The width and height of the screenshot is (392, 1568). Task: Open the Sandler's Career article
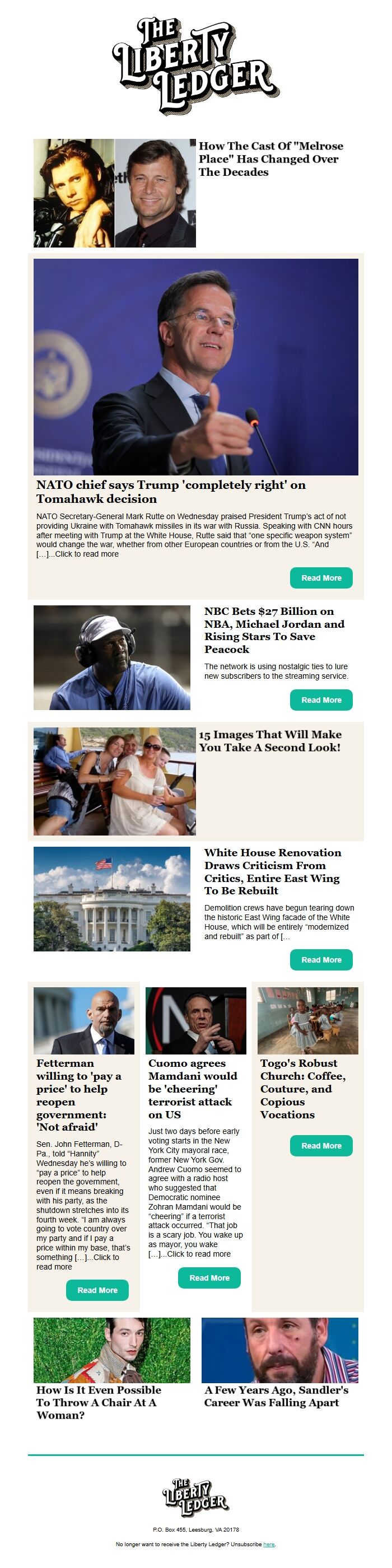pos(276,1396)
